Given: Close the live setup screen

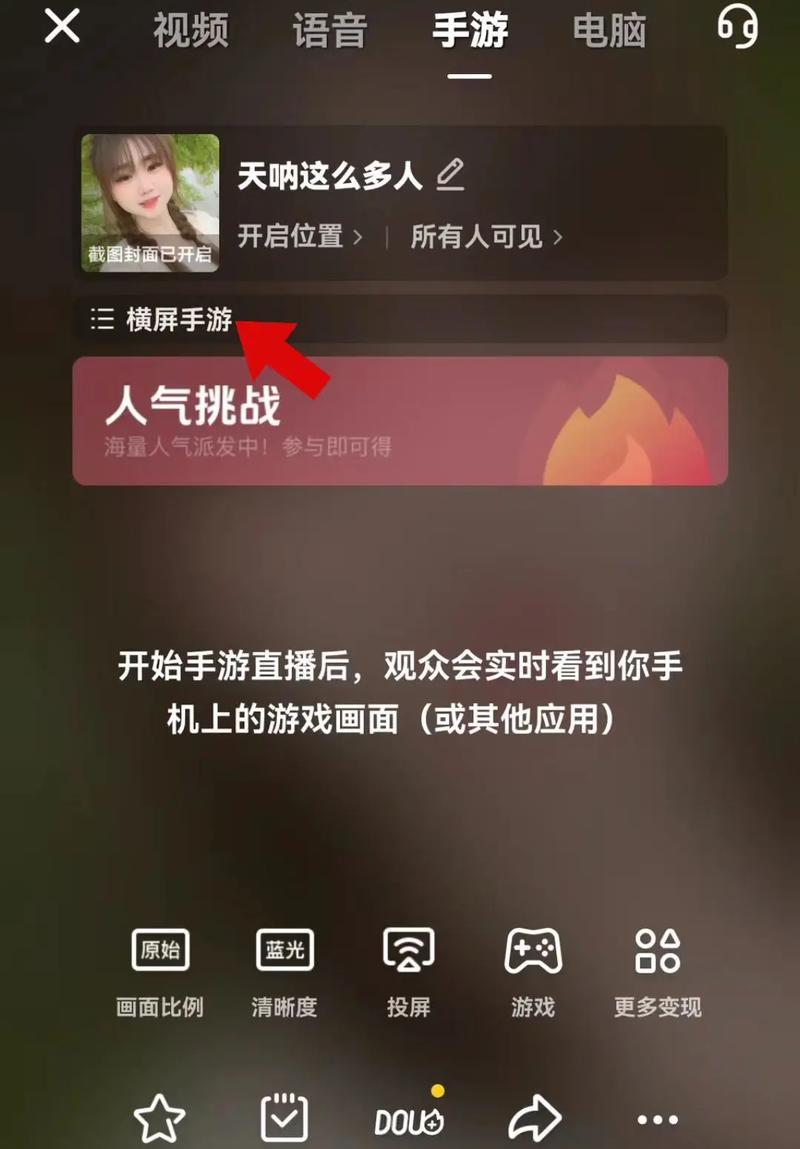Looking at the screenshot, I should pos(62,27).
